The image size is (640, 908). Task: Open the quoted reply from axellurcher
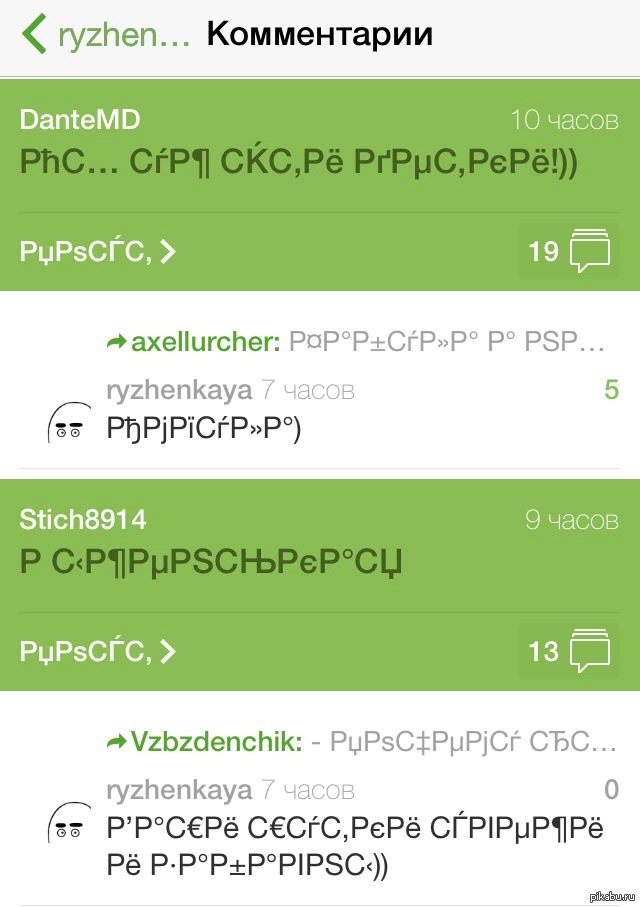pos(355,343)
